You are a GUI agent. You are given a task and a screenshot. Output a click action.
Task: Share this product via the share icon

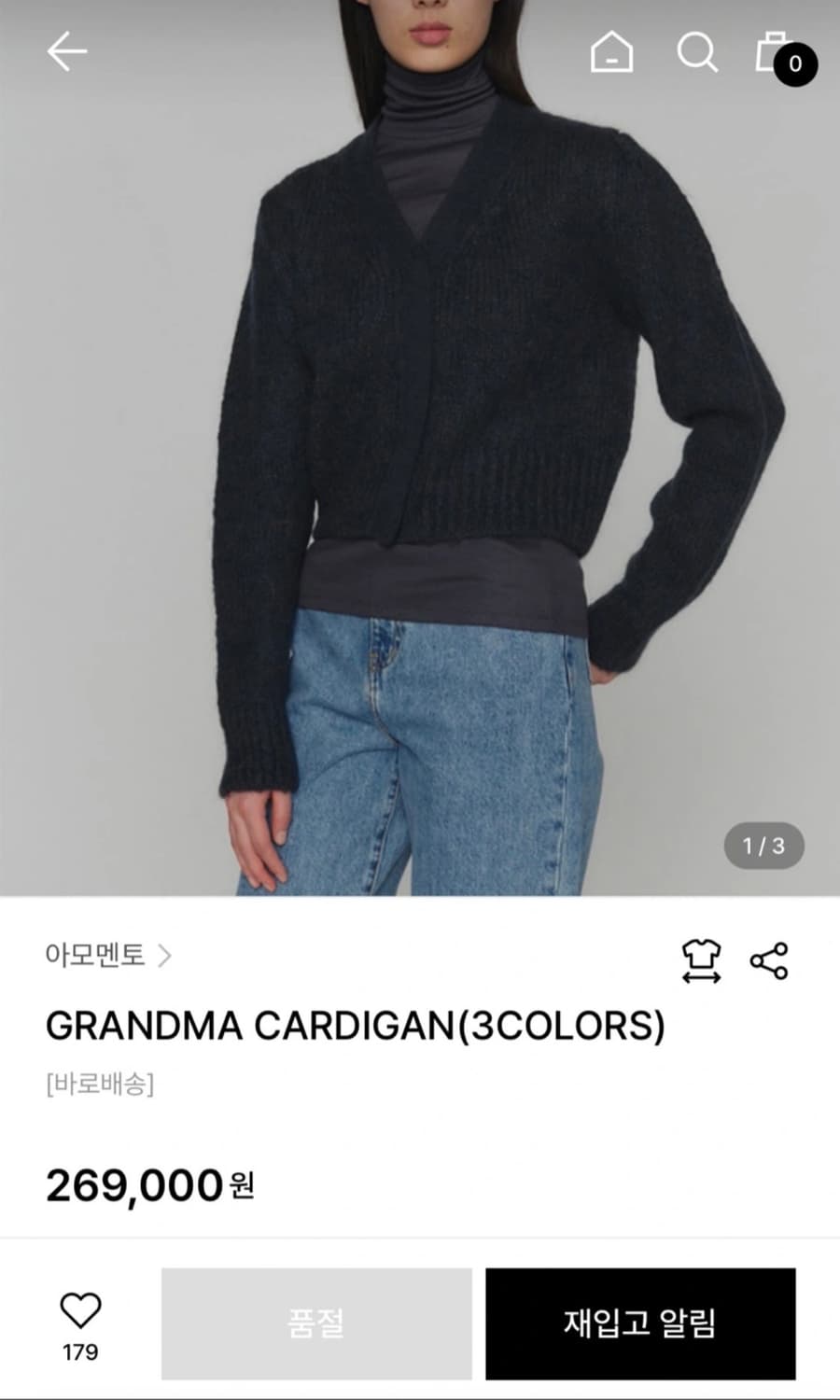click(769, 957)
